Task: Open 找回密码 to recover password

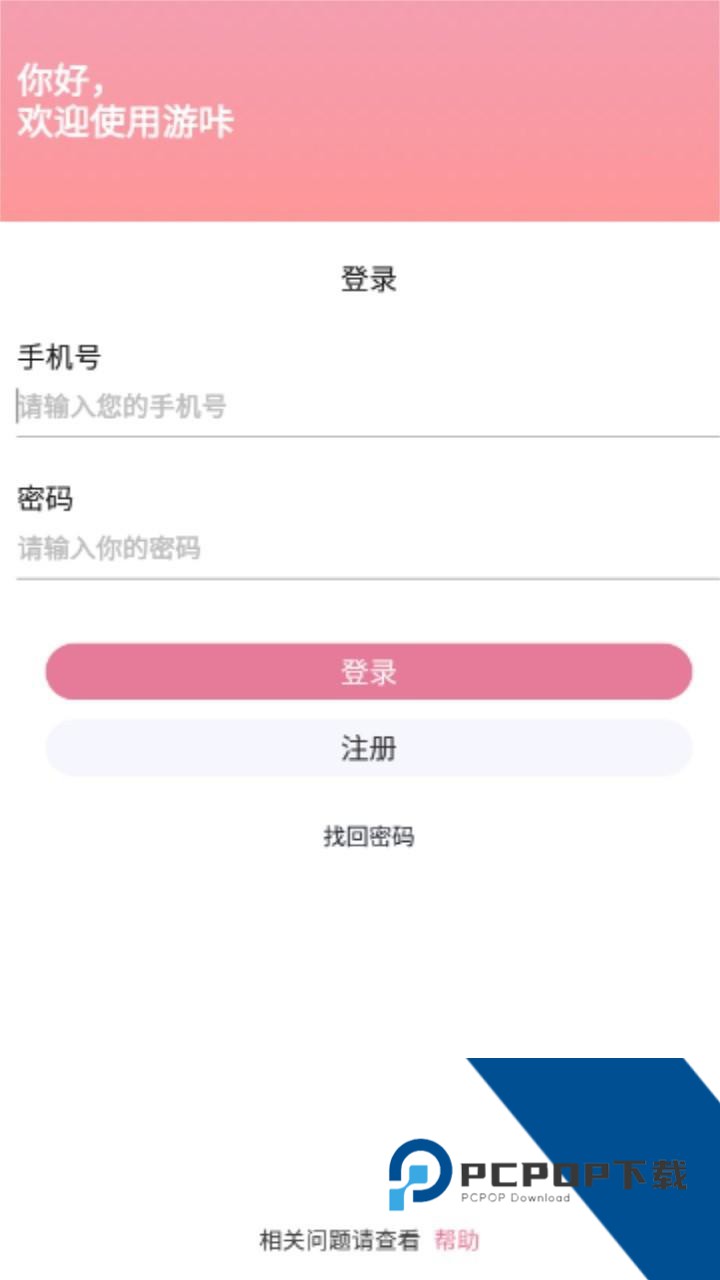Action: pyautogui.click(x=368, y=836)
